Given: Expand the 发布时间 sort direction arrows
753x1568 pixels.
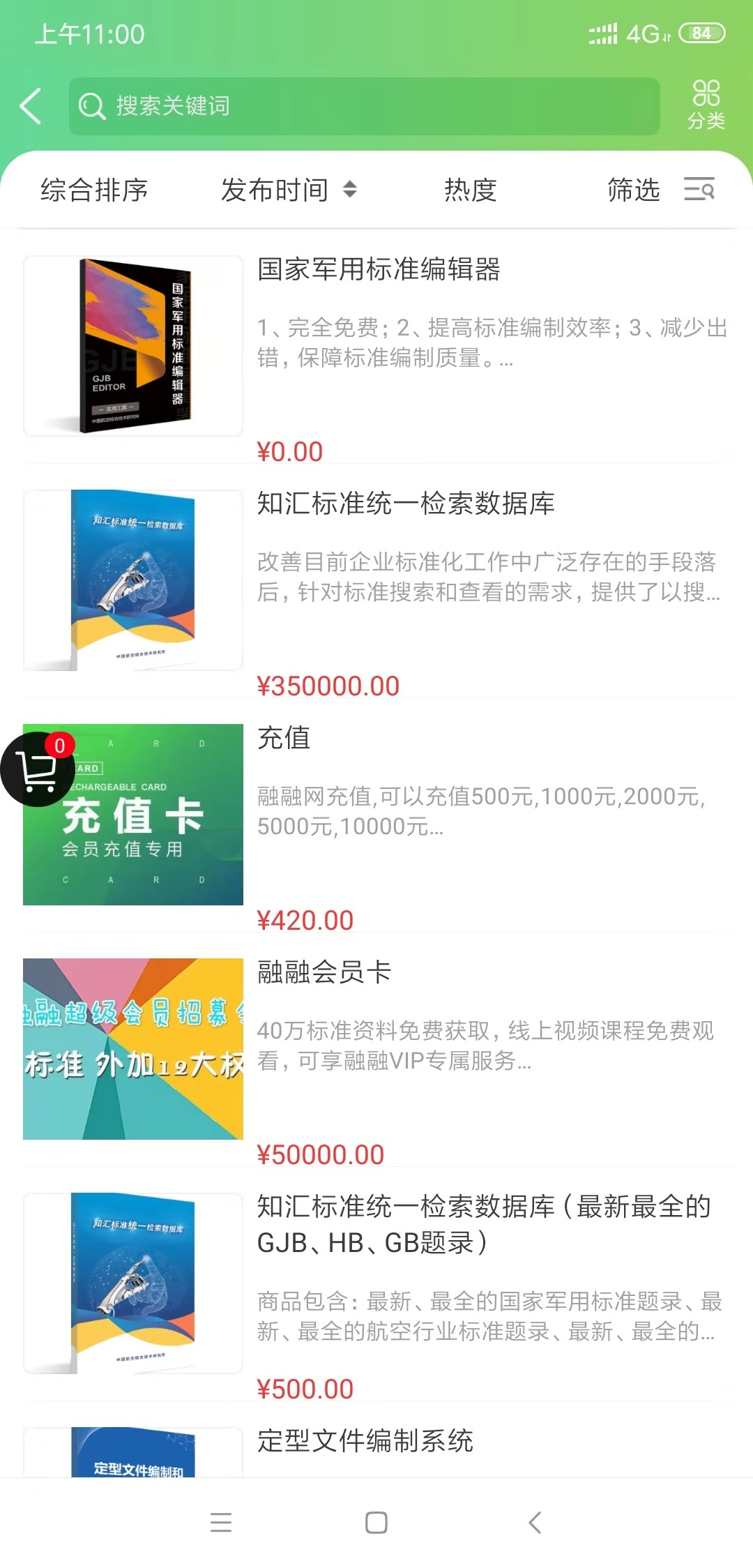Looking at the screenshot, I should [350, 190].
